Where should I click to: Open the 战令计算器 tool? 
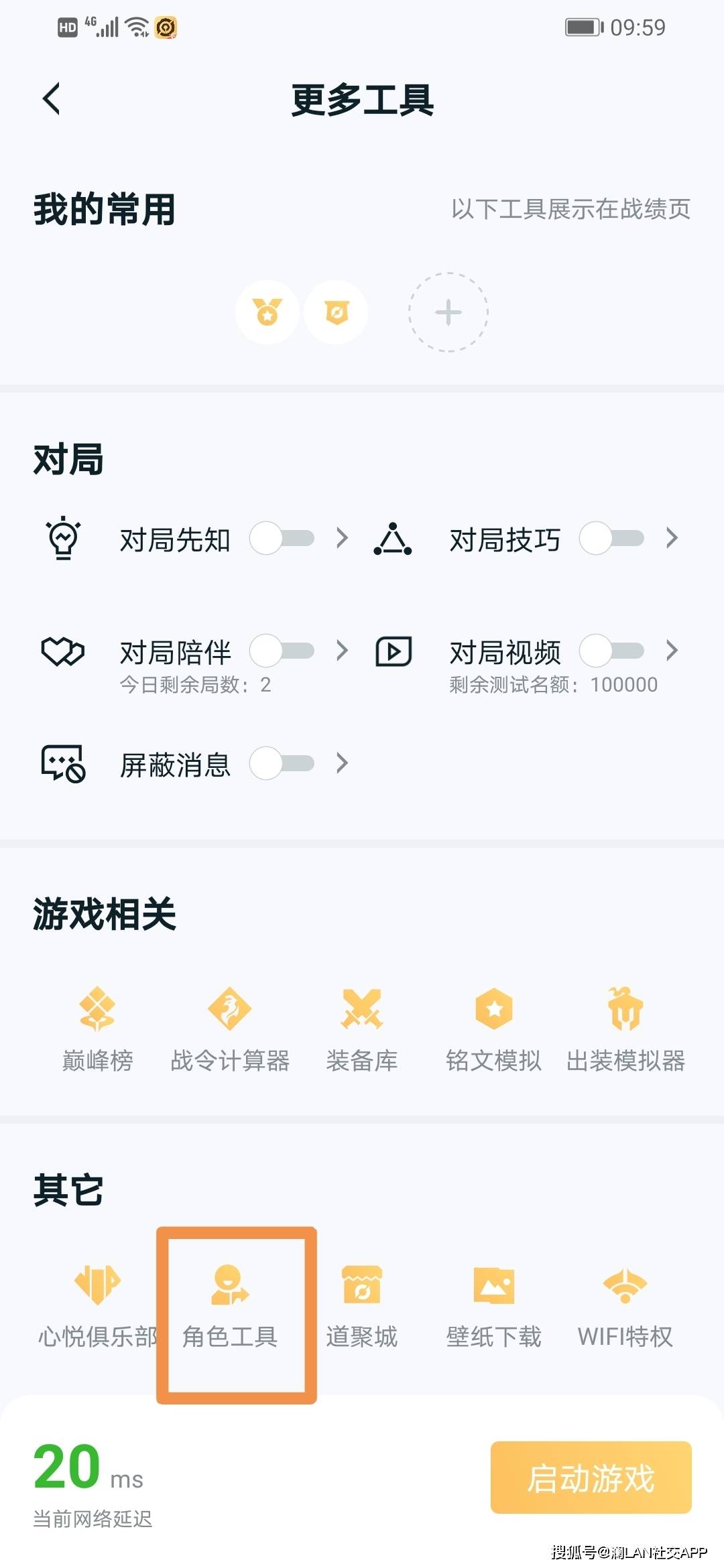pos(230,1025)
